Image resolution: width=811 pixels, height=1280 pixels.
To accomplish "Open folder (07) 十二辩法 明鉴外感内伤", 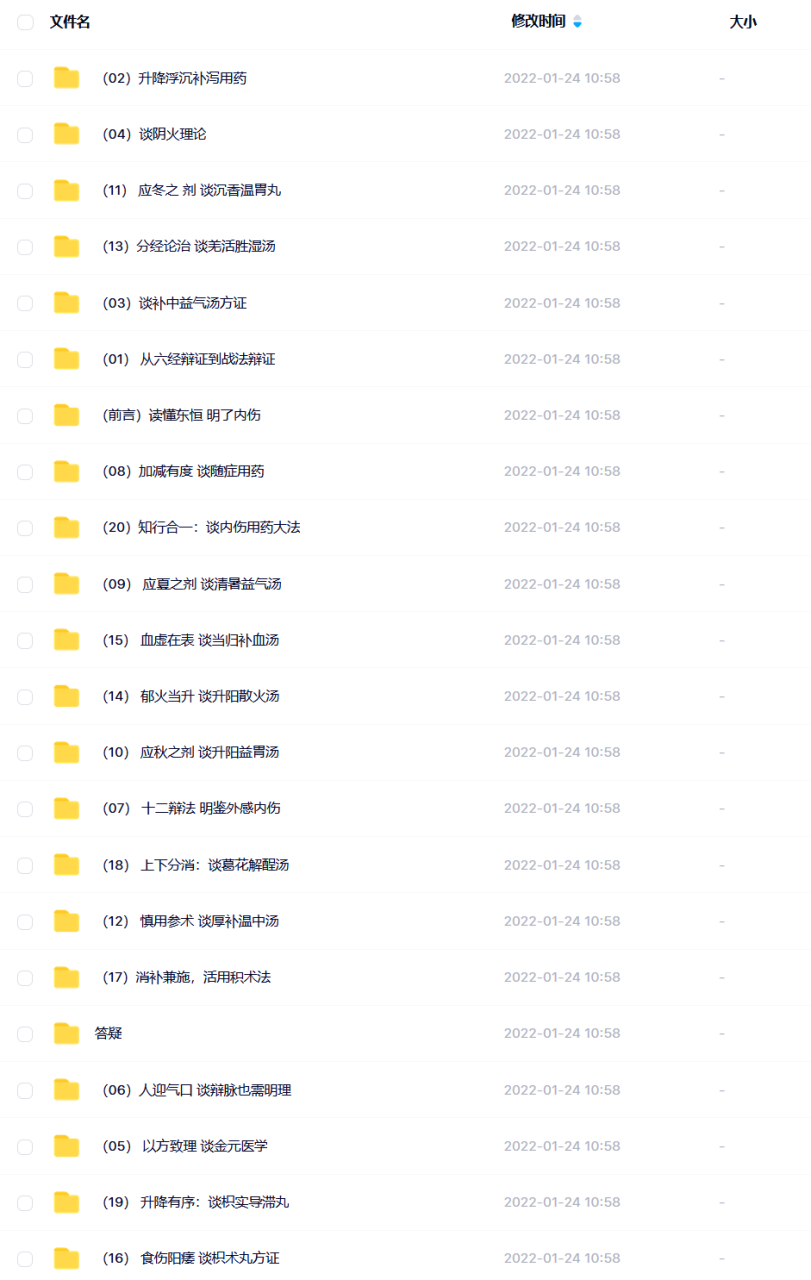I will [191, 808].
